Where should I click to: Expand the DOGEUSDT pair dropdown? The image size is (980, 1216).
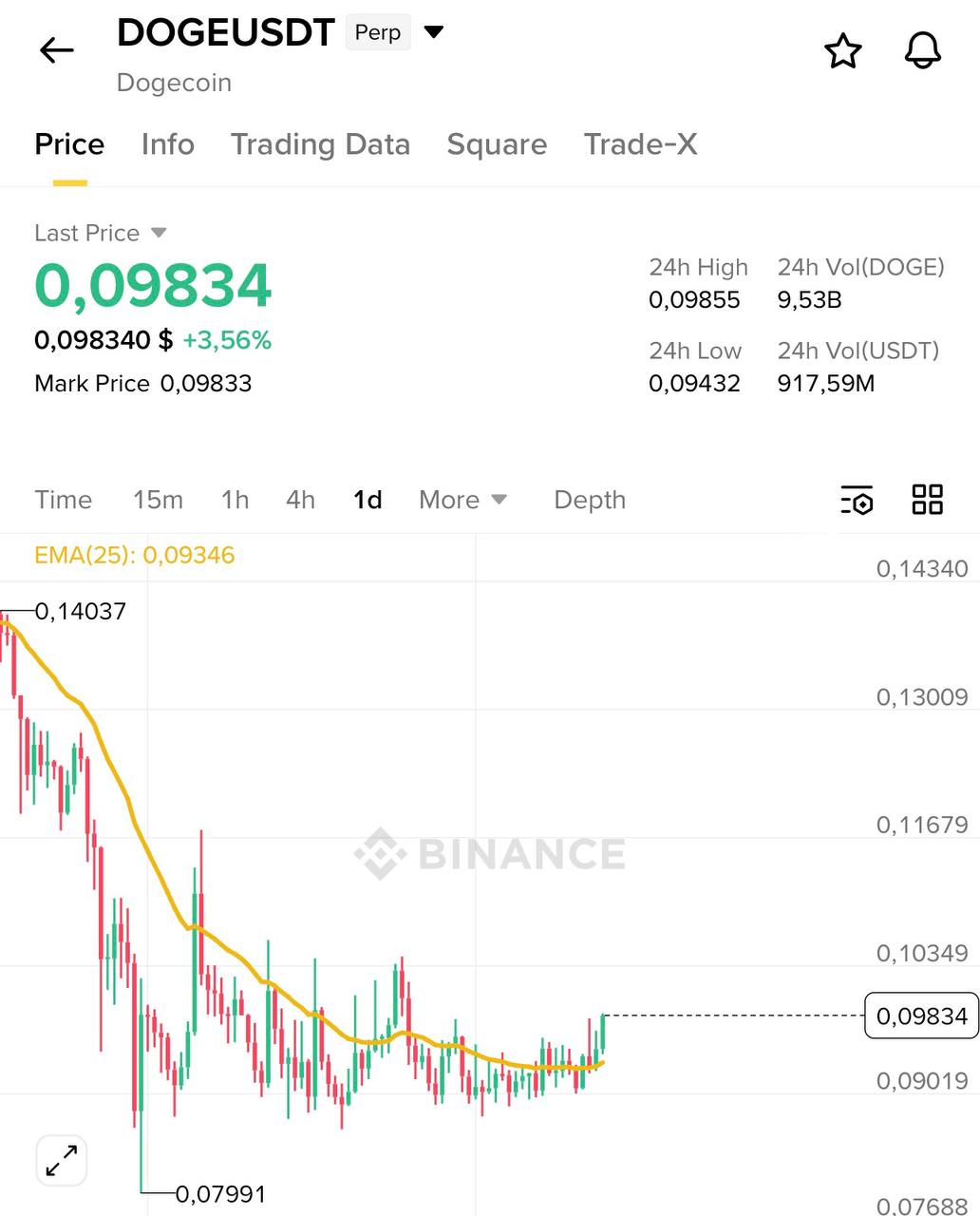434,32
